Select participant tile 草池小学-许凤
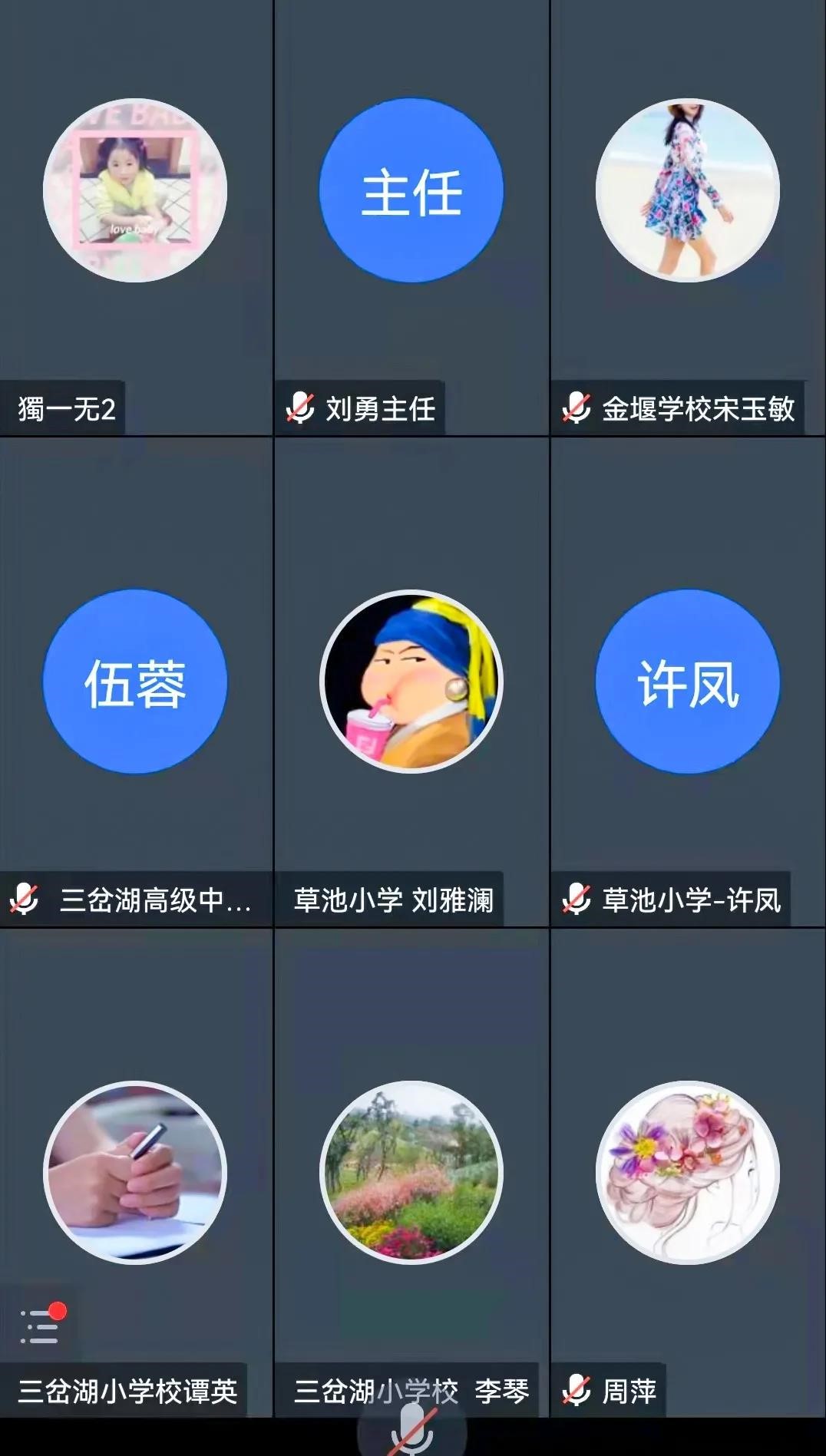The width and height of the screenshot is (826, 1456). coord(688,682)
